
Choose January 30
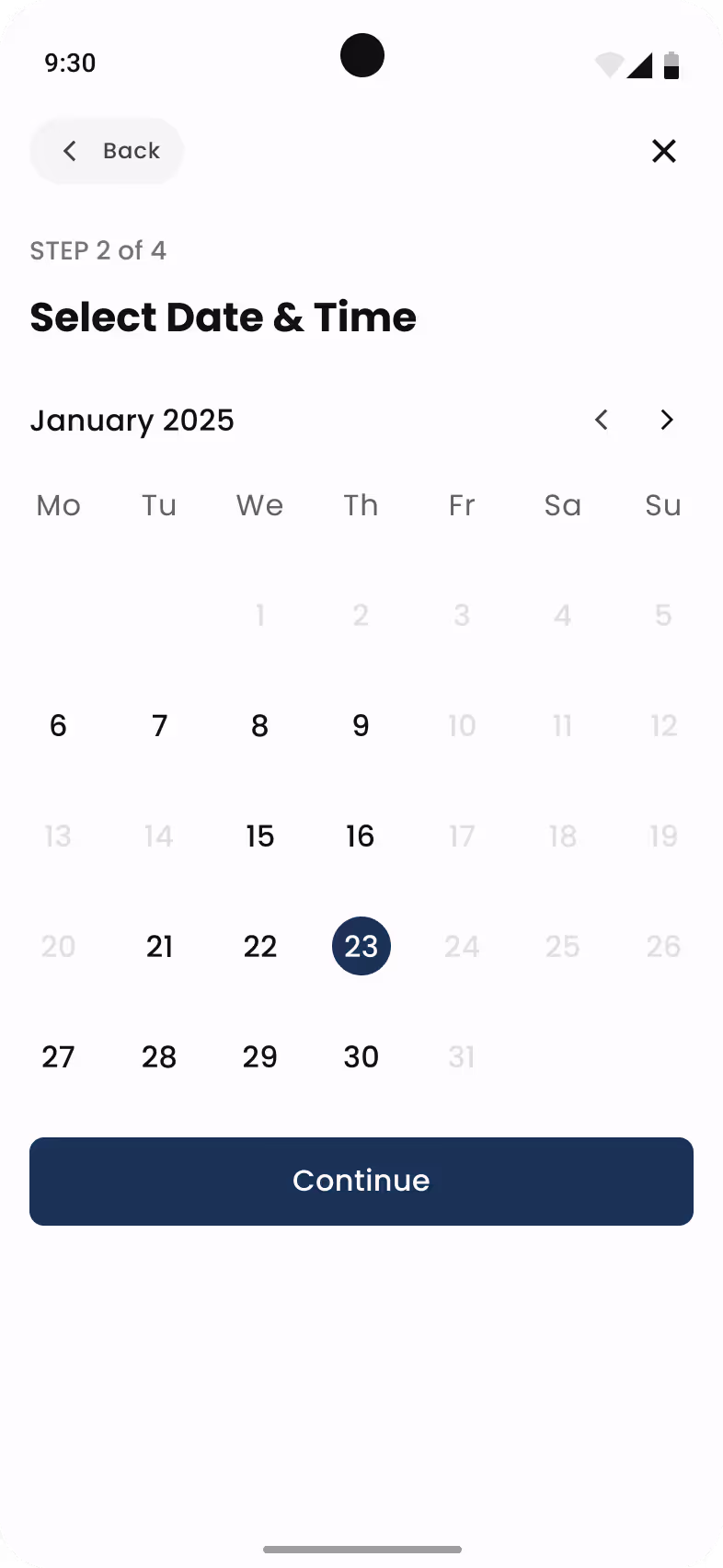pos(361,1056)
